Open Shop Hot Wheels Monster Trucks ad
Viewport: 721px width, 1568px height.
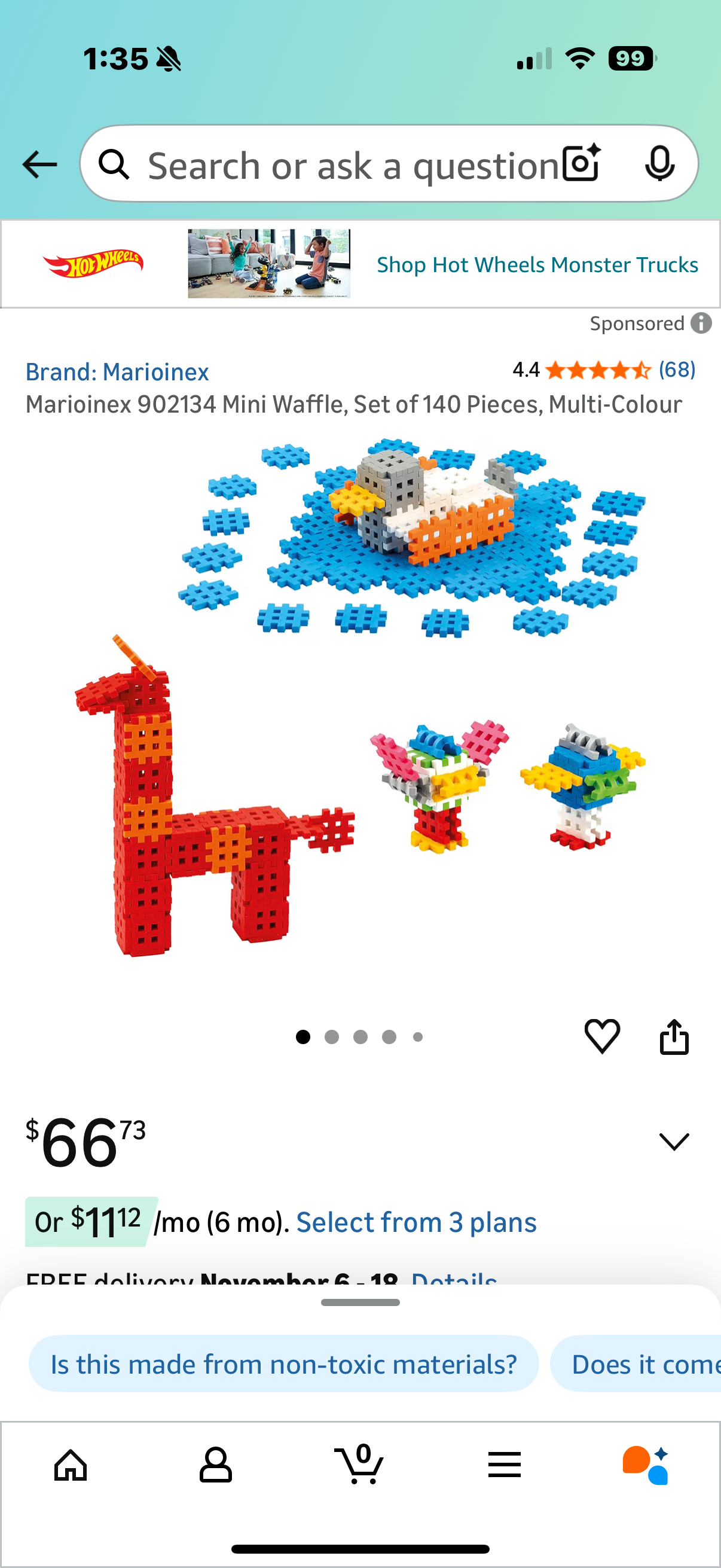click(537, 265)
